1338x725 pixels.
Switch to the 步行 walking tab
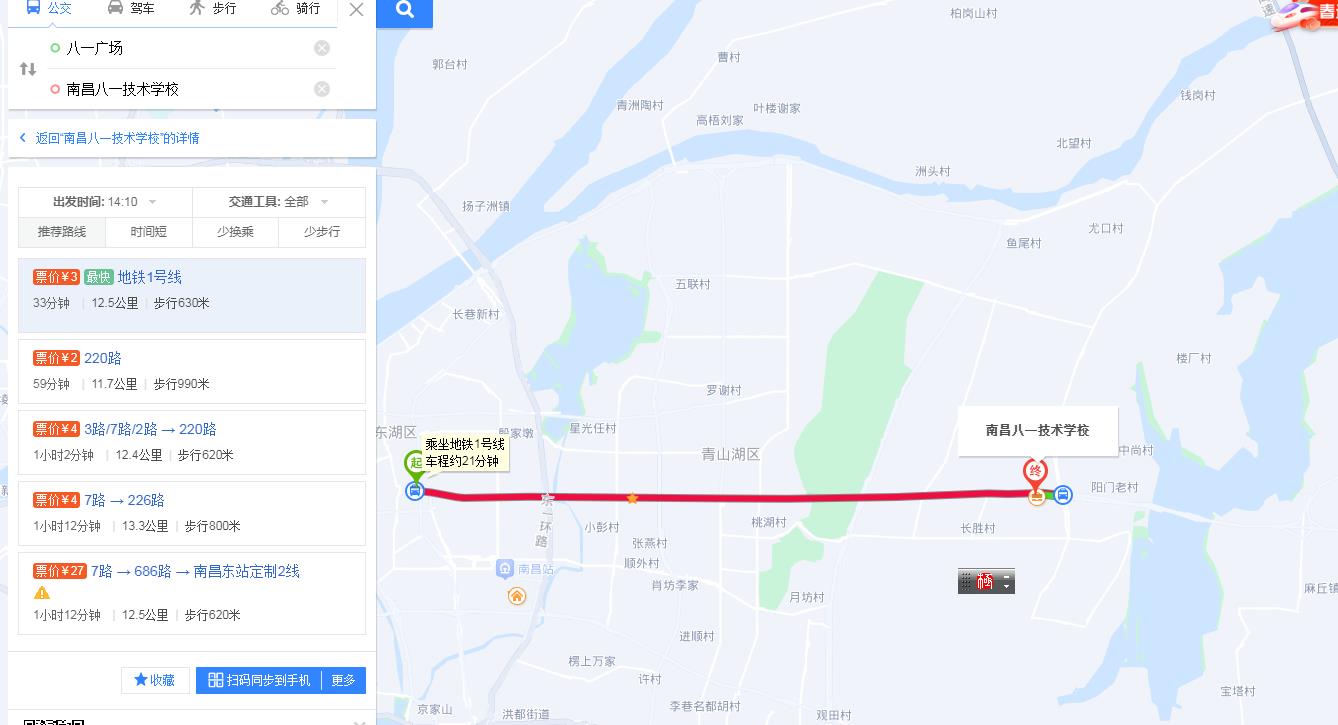212,8
